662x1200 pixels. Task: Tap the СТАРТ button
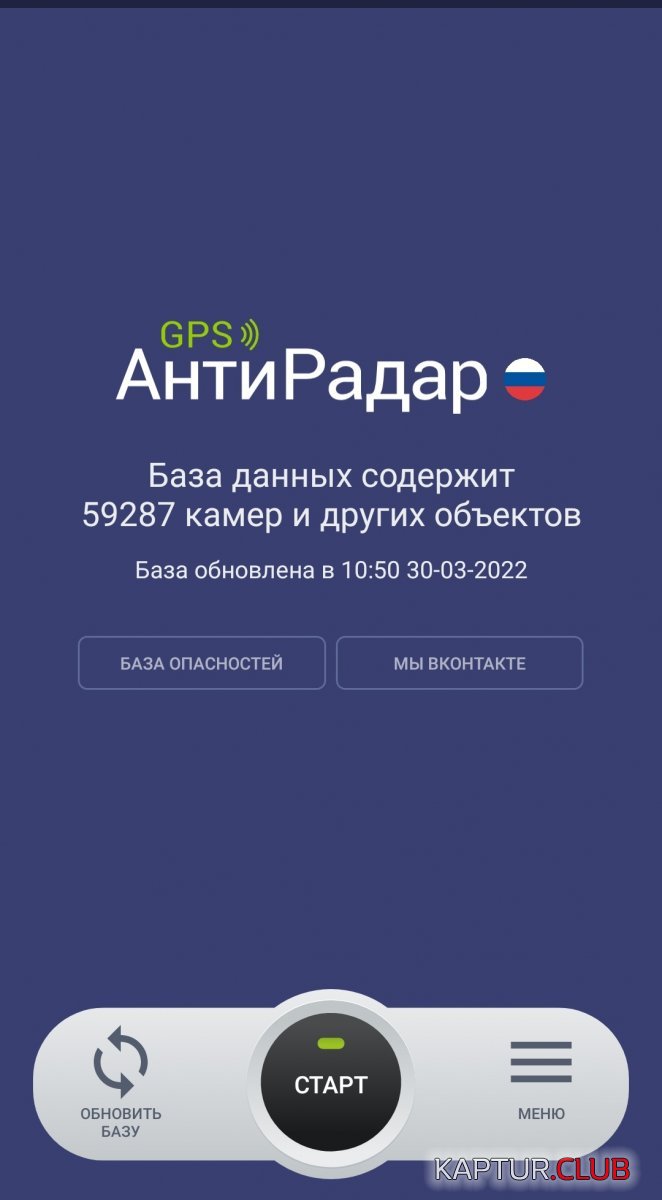click(x=331, y=1084)
